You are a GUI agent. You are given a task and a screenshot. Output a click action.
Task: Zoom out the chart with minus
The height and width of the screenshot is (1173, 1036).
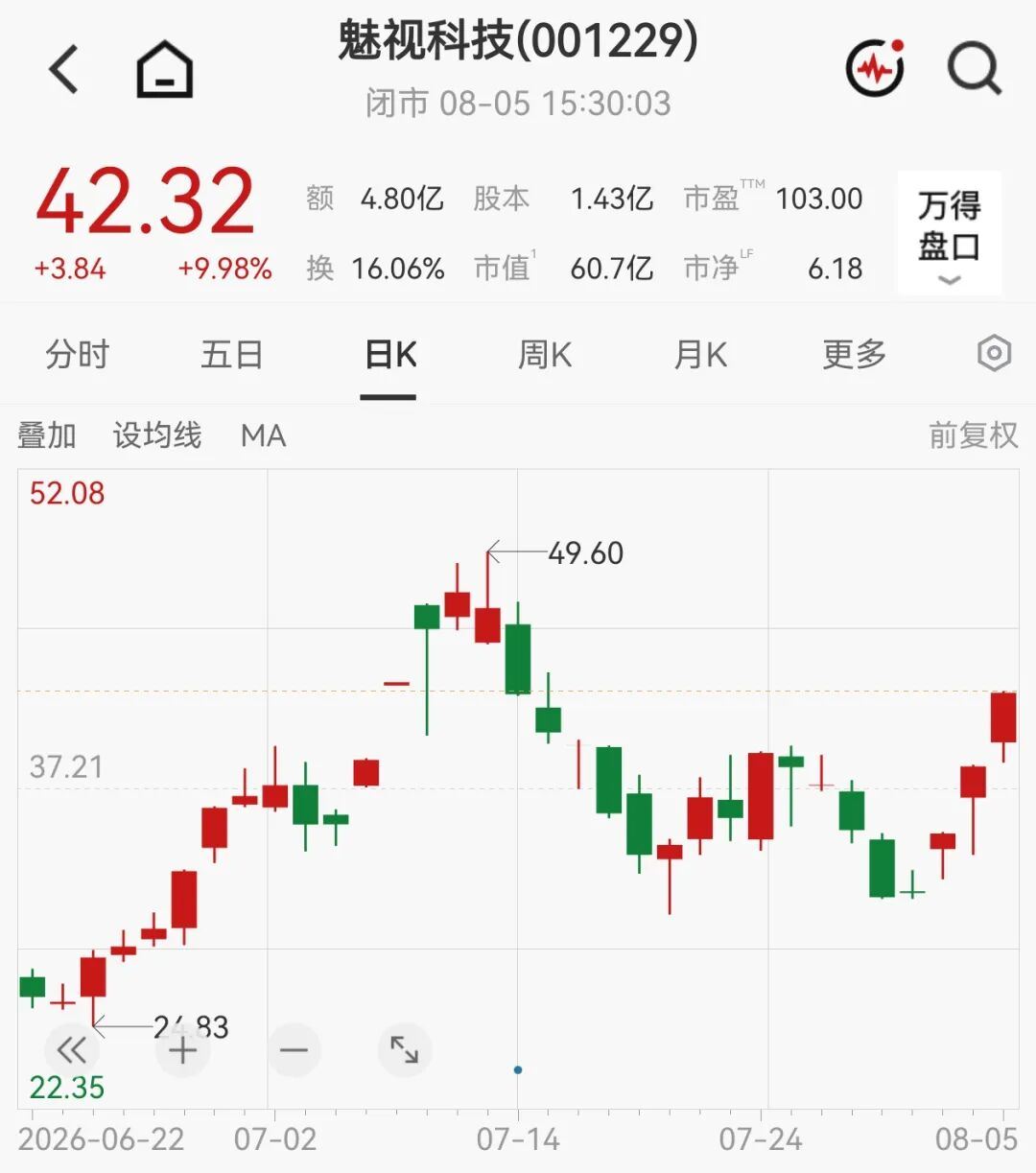pos(294,1050)
